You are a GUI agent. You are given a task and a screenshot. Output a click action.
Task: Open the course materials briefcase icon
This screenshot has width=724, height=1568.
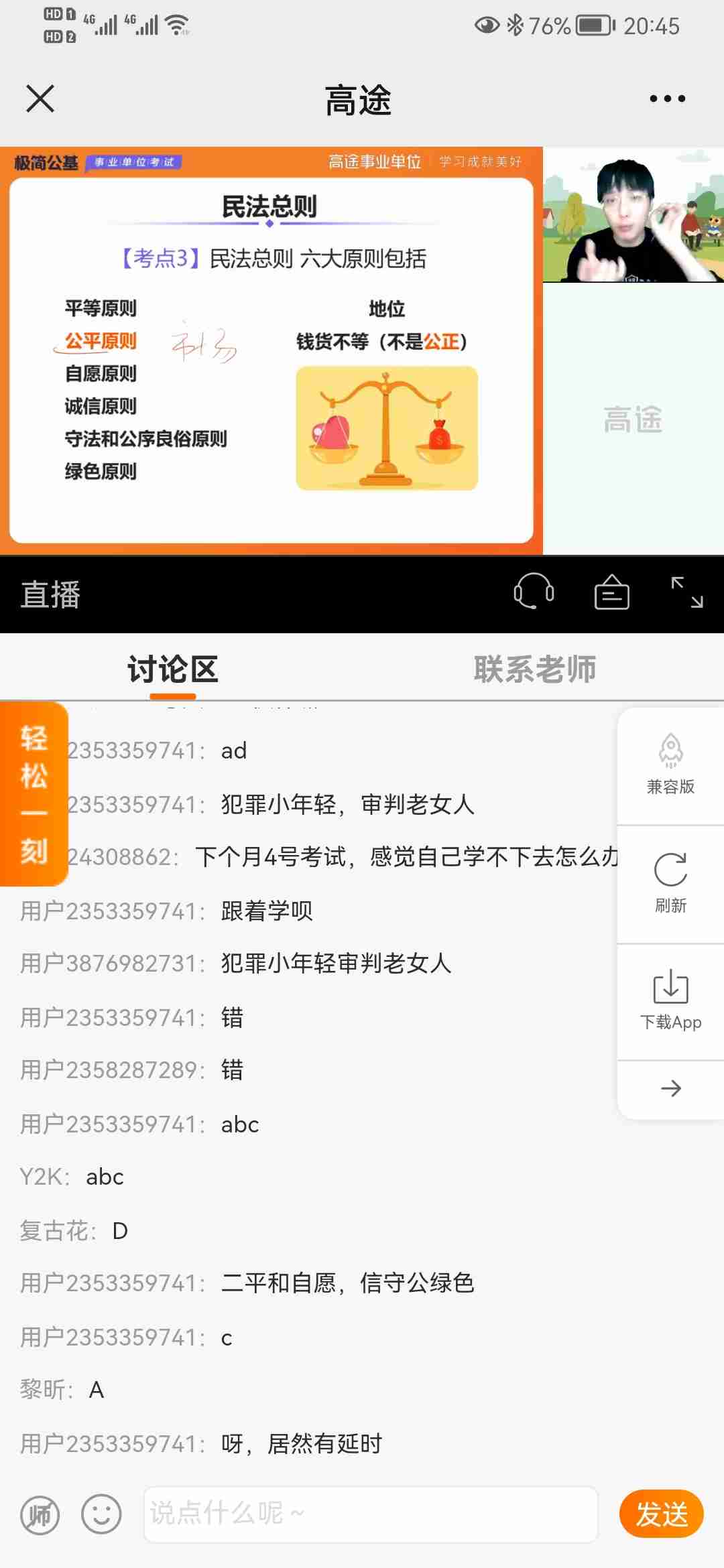pos(611,592)
